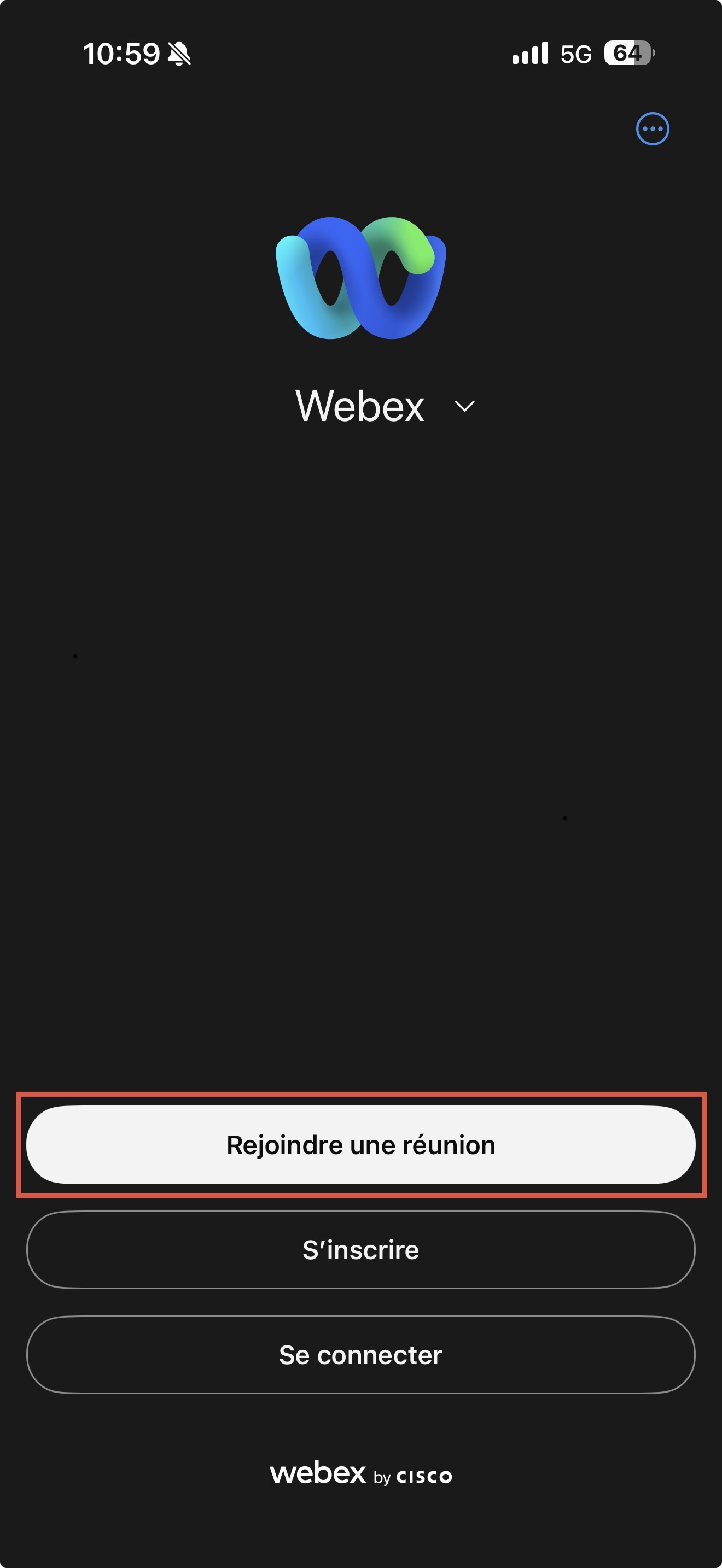722x1568 pixels.
Task: Expand the Webex dropdown chevron
Action: (x=464, y=407)
